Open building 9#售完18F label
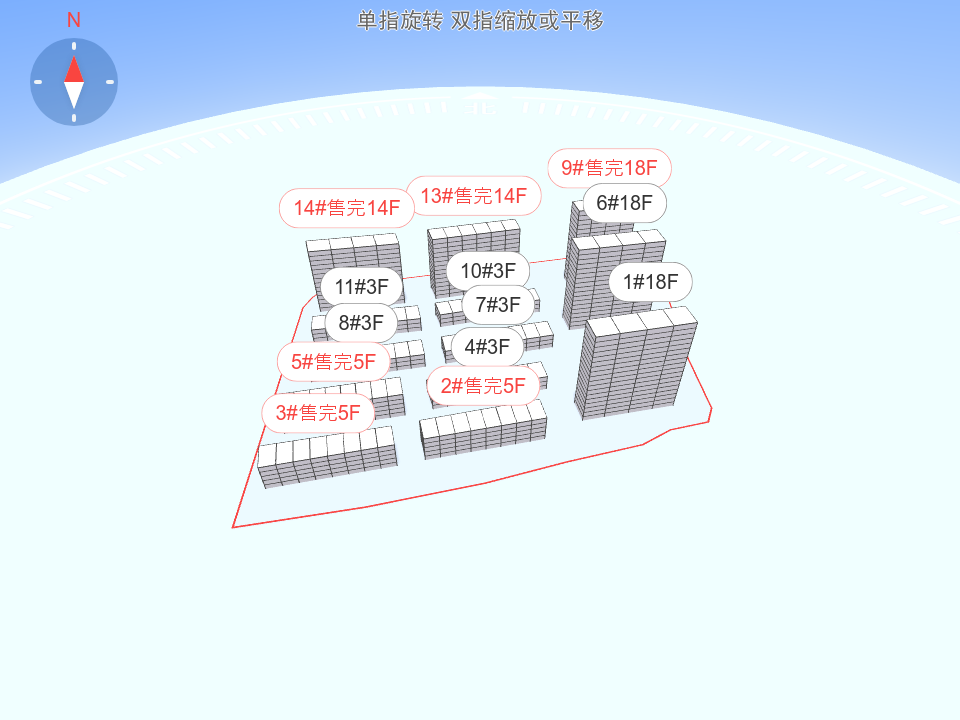The image size is (960, 720). [x=609, y=168]
